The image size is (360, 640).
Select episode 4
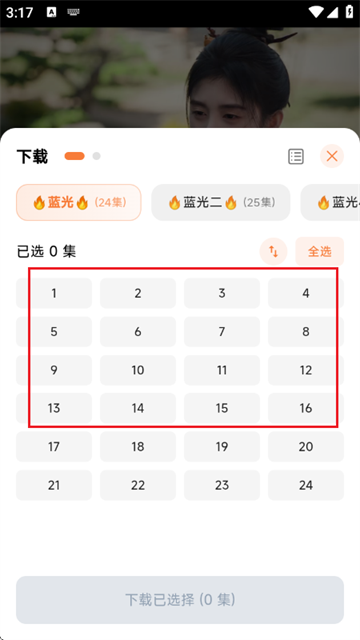click(306, 293)
